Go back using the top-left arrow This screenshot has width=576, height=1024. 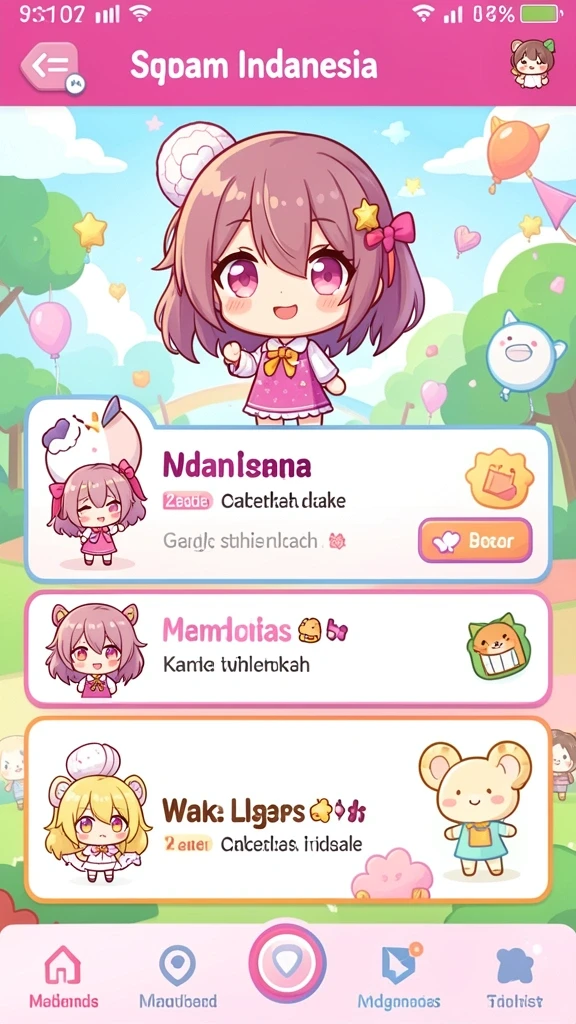52,66
